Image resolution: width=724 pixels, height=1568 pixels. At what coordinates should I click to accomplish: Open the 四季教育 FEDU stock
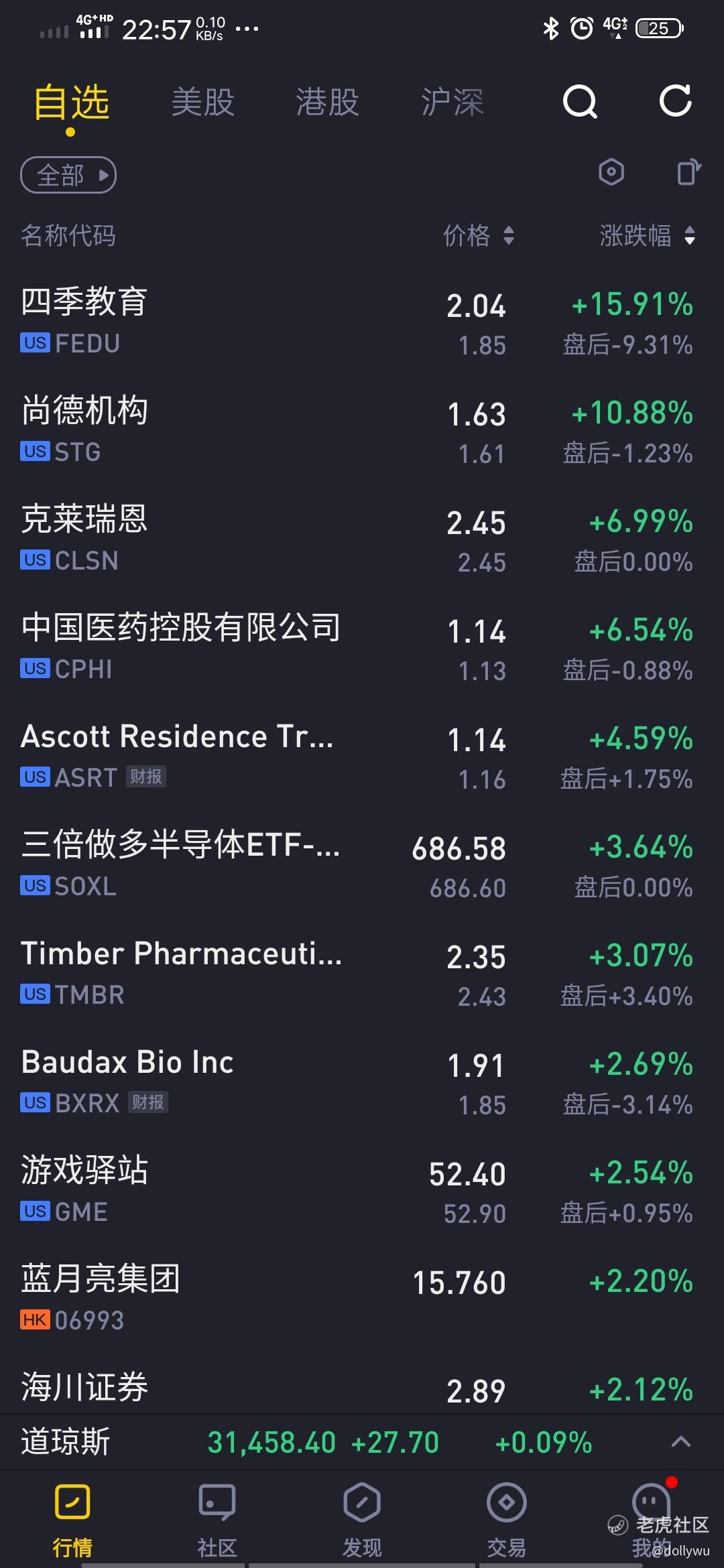click(362, 322)
